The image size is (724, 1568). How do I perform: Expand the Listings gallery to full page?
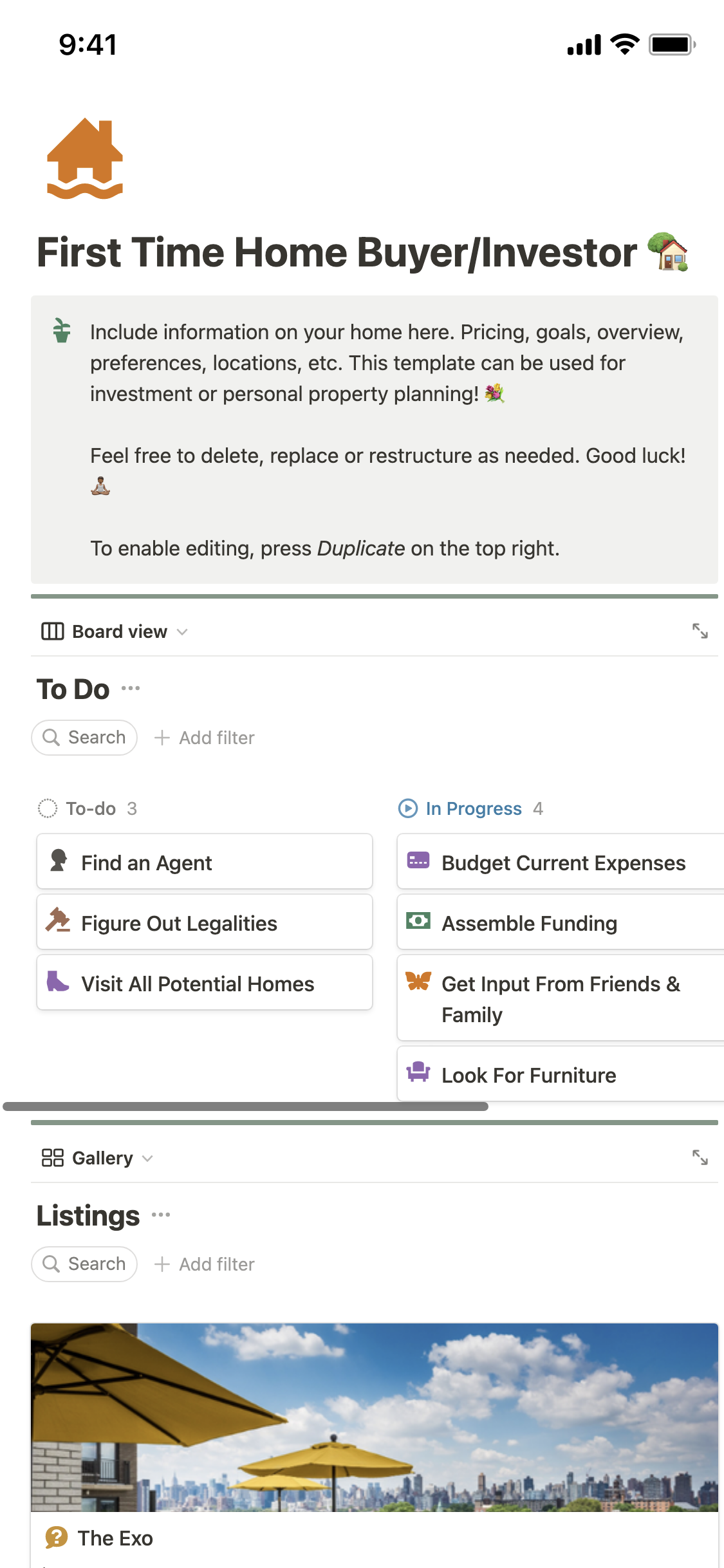point(700,1158)
